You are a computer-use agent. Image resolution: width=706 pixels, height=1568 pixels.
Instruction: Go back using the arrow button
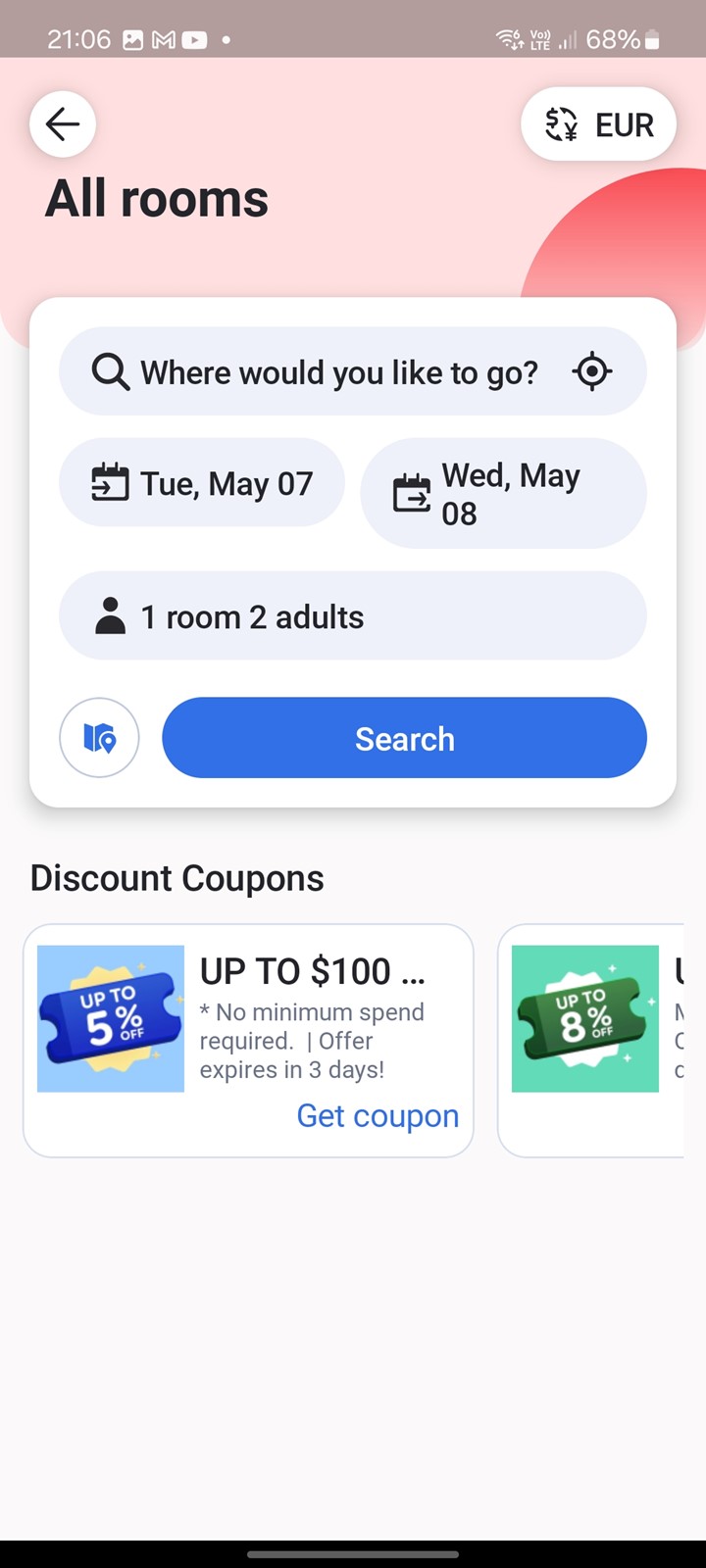63,124
